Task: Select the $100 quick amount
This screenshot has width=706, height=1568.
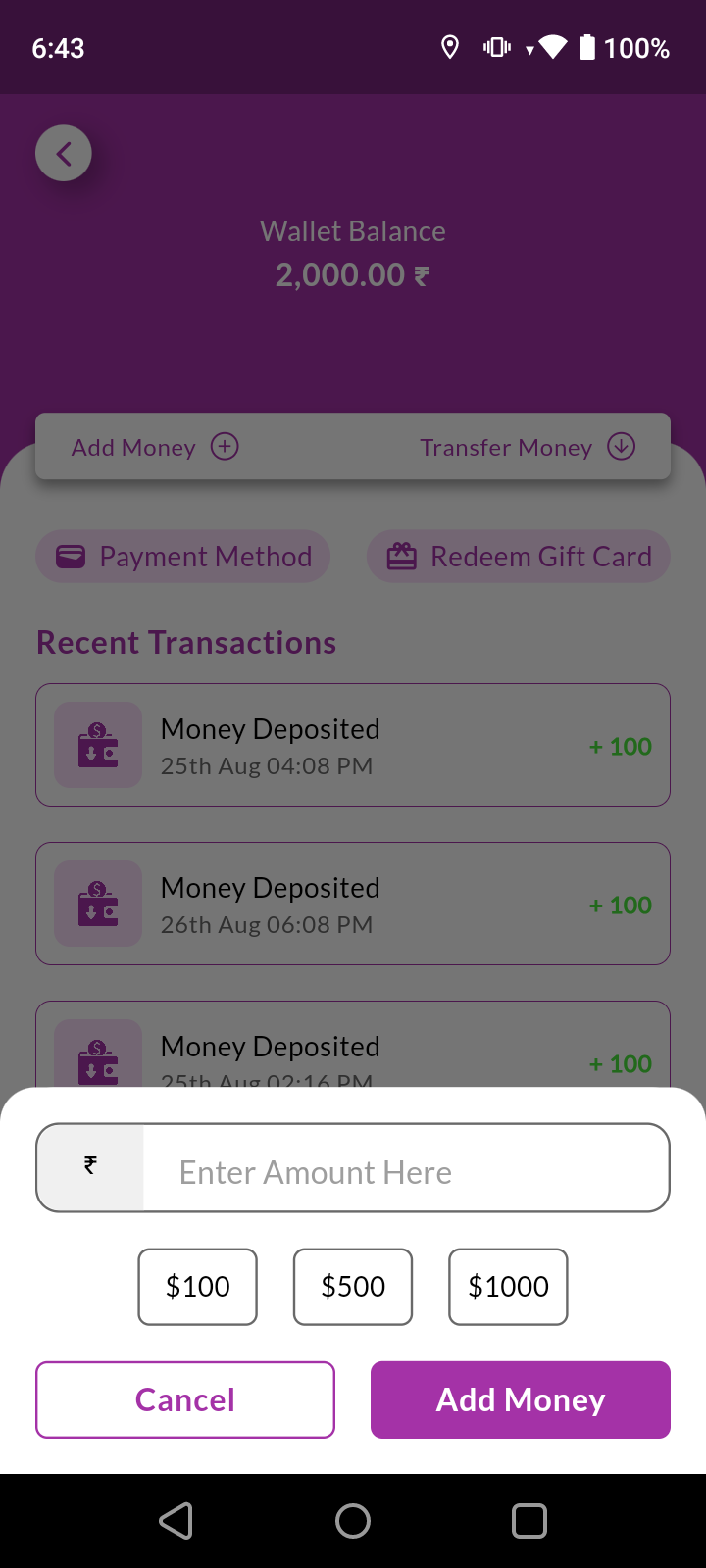Action: coord(198,1286)
